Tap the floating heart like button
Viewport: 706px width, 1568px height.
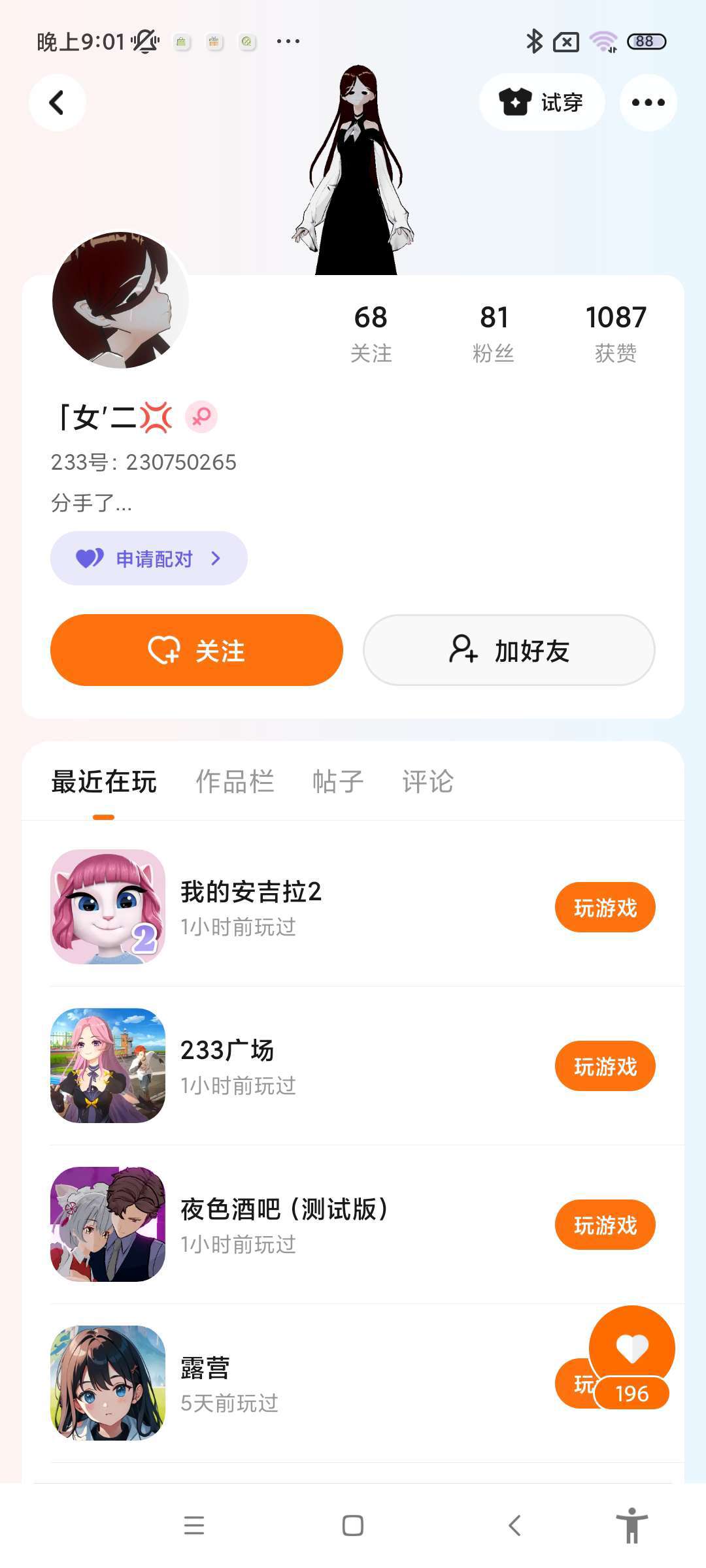coord(631,1348)
